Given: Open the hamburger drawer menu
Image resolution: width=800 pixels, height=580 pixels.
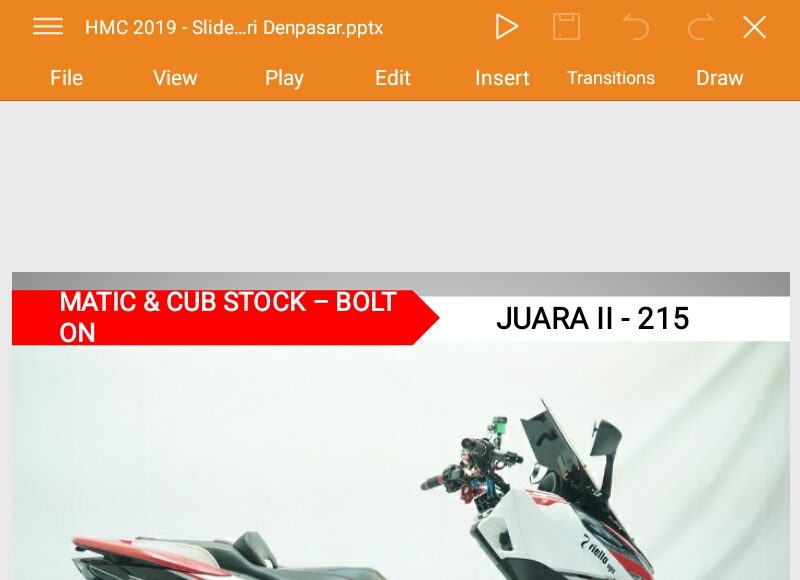Looking at the screenshot, I should [x=47, y=27].
